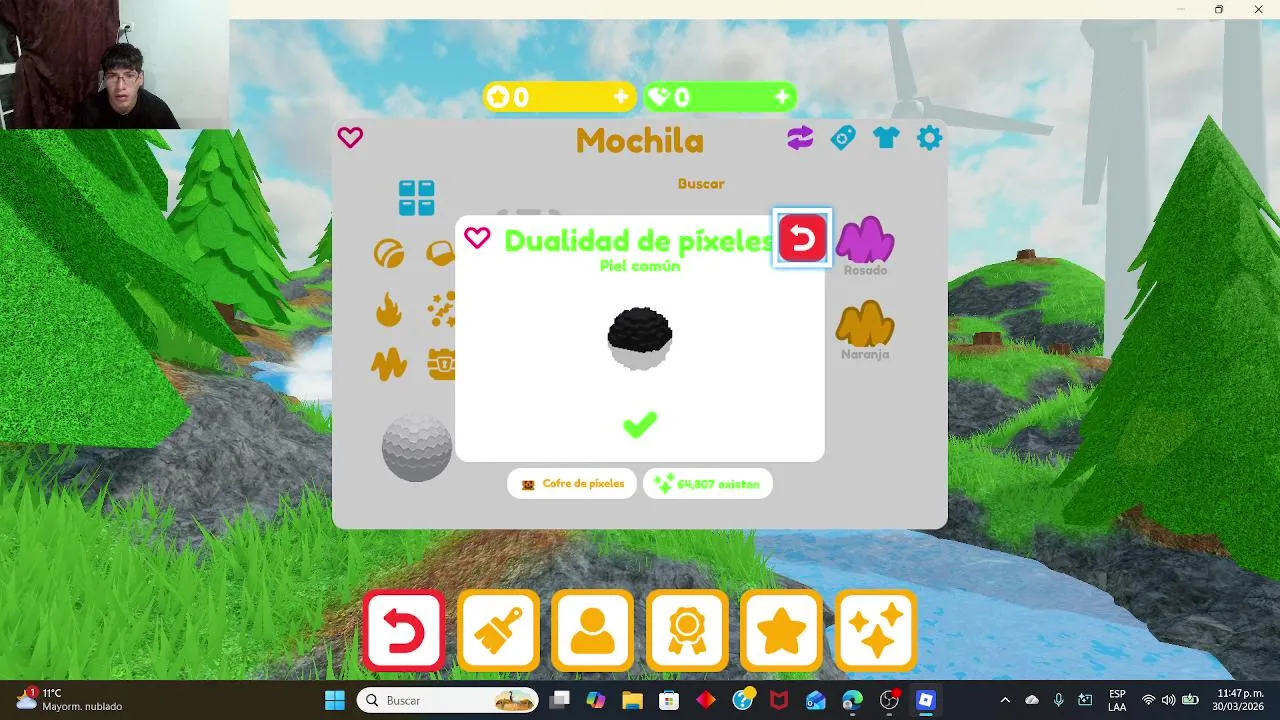Tap the Buscar field in Mochila
The width and height of the screenshot is (1280, 720).
(x=700, y=184)
